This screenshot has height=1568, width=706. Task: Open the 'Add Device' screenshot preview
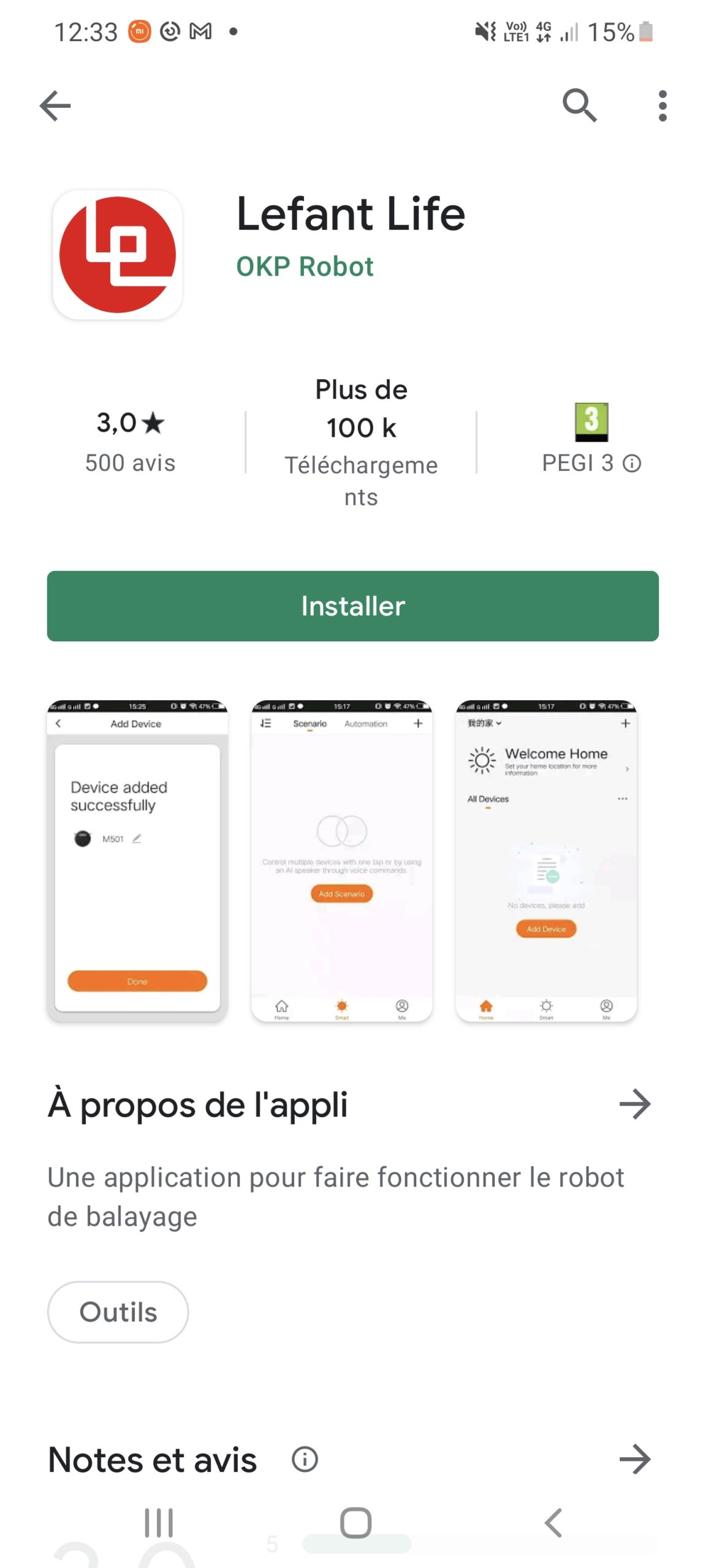pos(137,861)
